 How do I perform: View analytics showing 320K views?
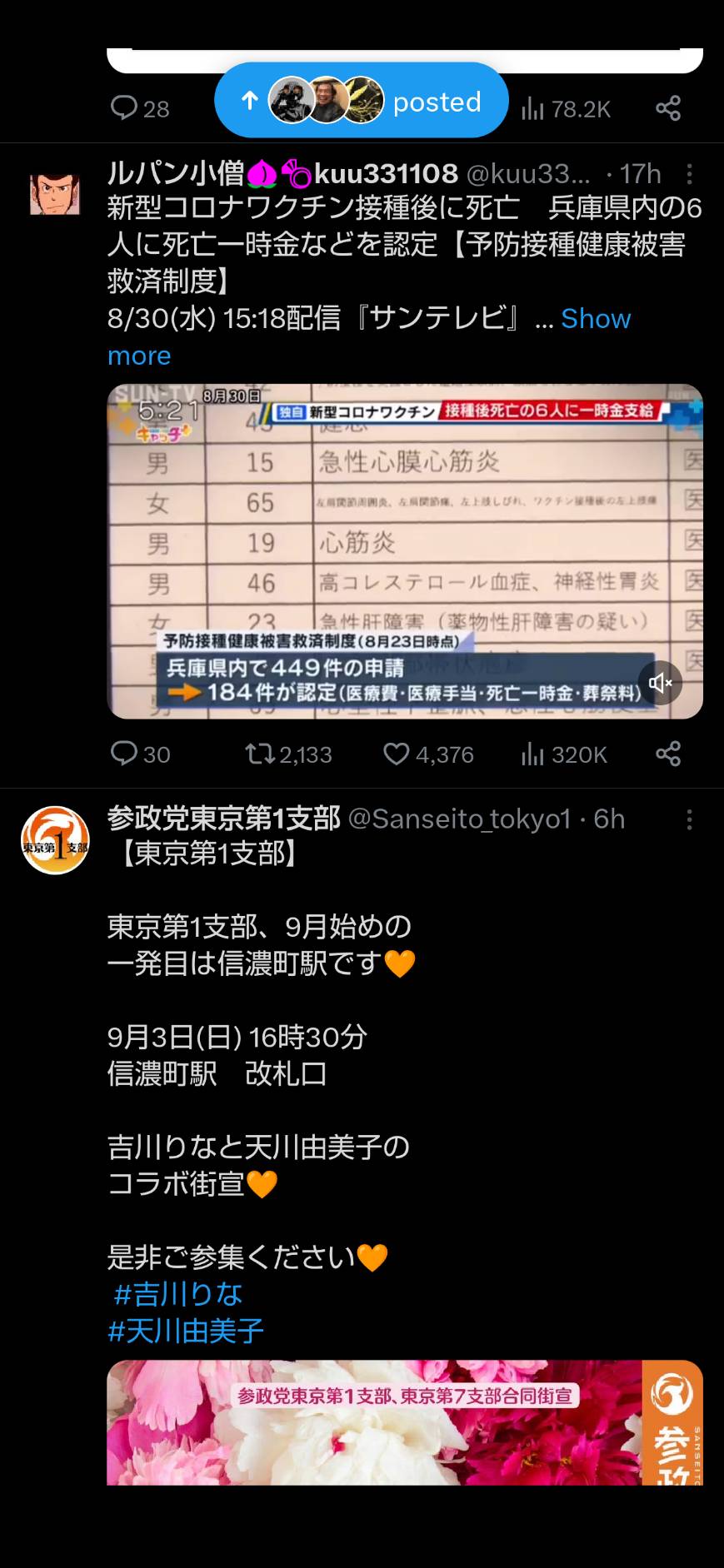[x=564, y=754]
